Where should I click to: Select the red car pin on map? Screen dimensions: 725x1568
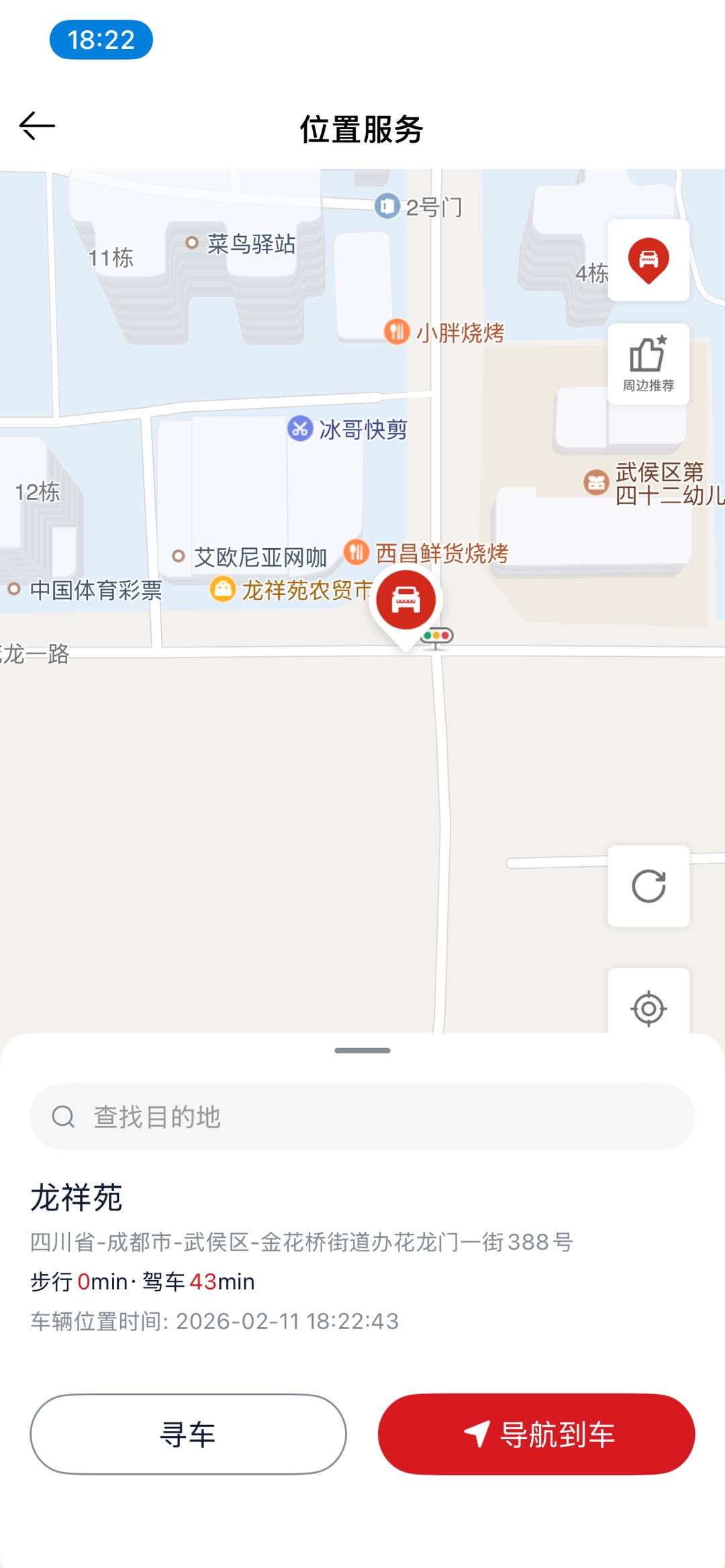pos(405,600)
